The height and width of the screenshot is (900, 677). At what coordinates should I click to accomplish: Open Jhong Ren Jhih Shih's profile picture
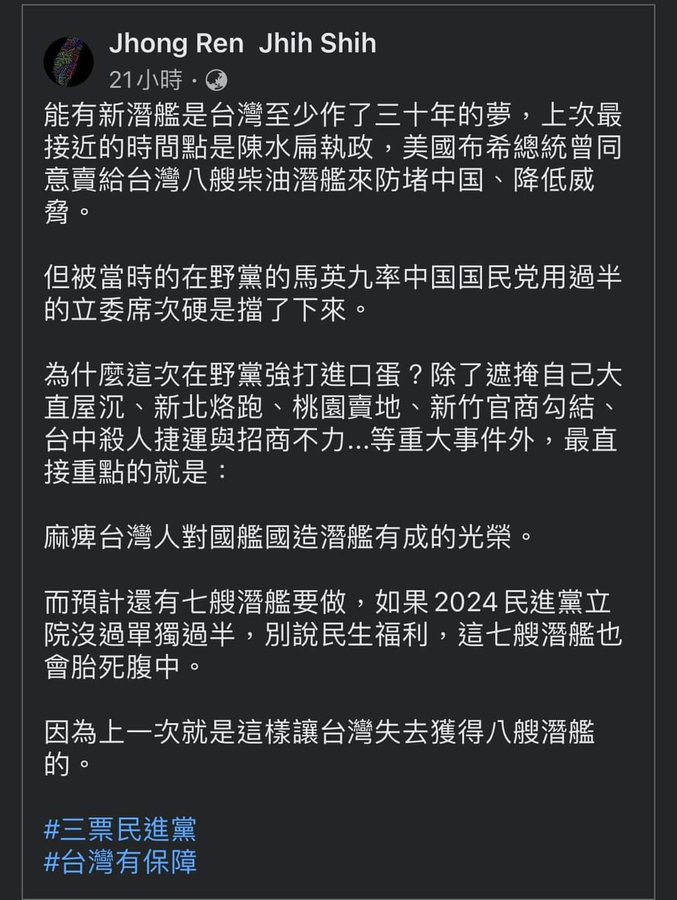[x=68, y=61]
